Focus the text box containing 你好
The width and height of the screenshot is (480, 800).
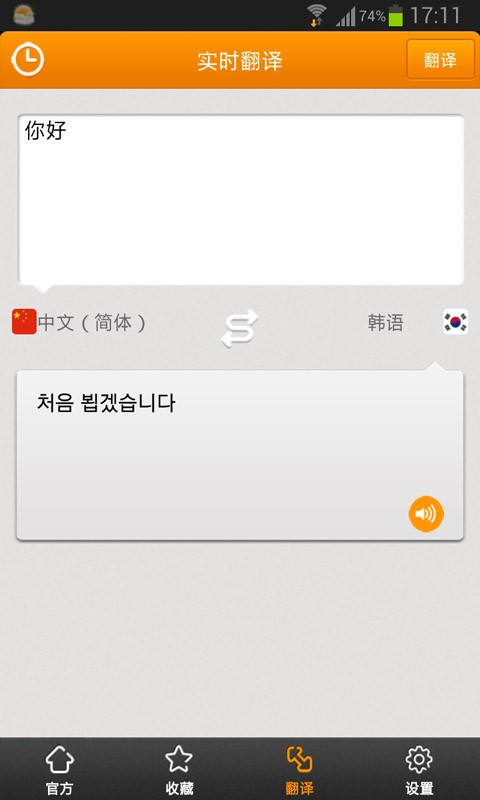click(x=241, y=200)
